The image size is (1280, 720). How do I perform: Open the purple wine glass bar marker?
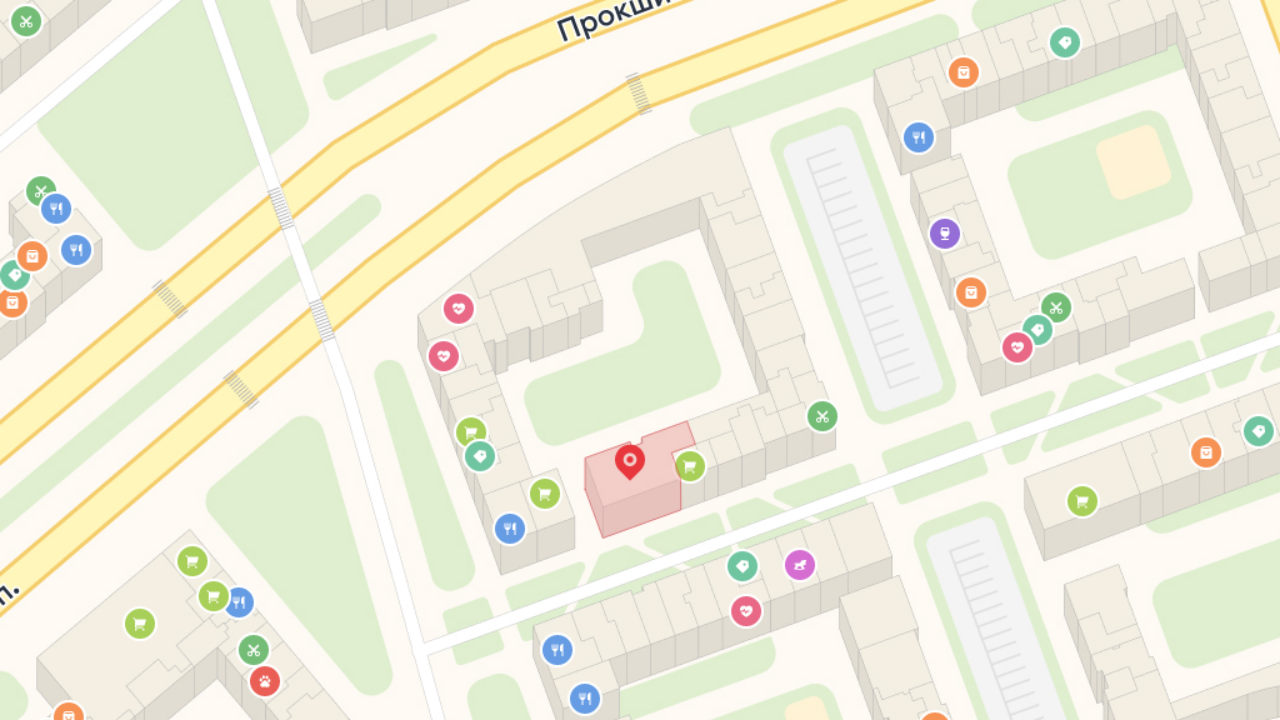coord(944,234)
